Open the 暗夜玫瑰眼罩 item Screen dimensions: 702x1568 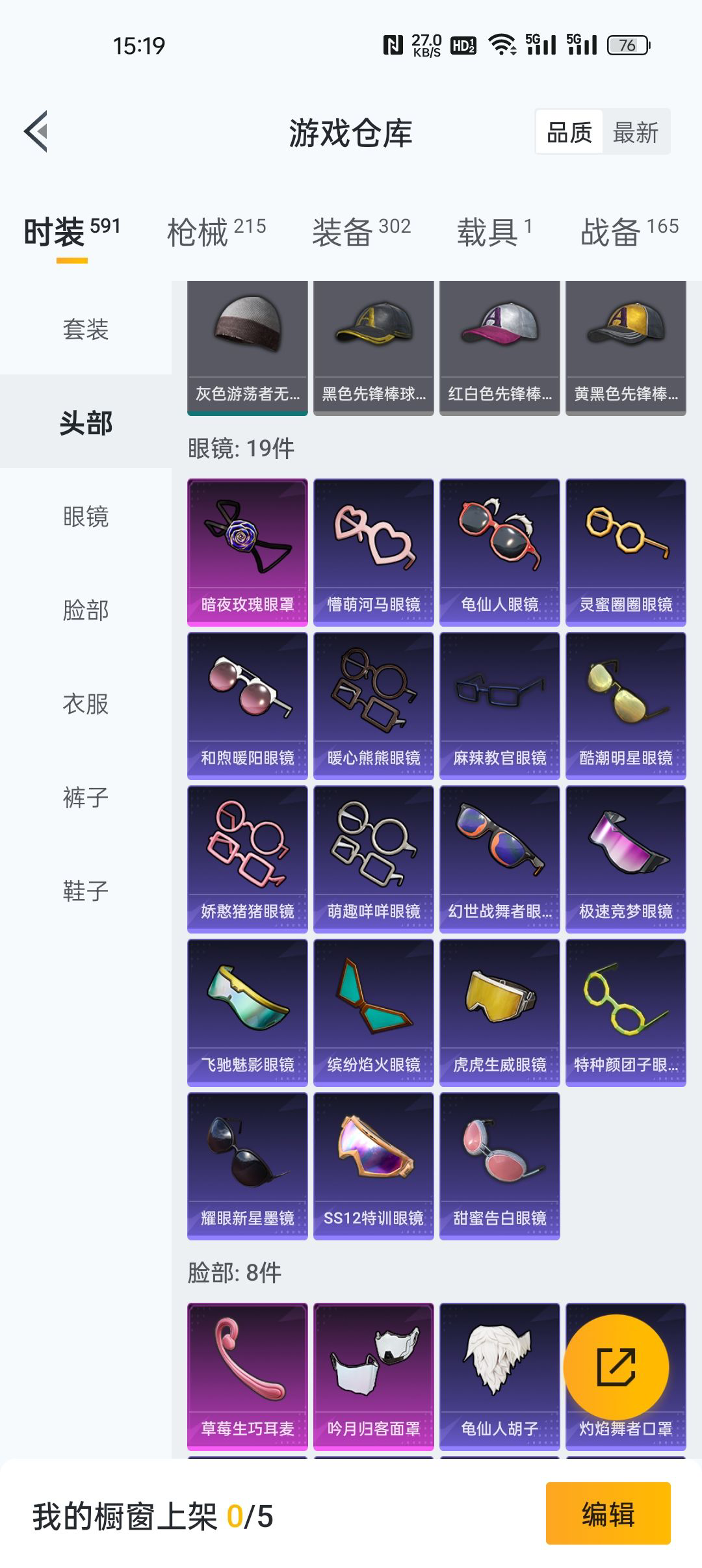click(247, 553)
